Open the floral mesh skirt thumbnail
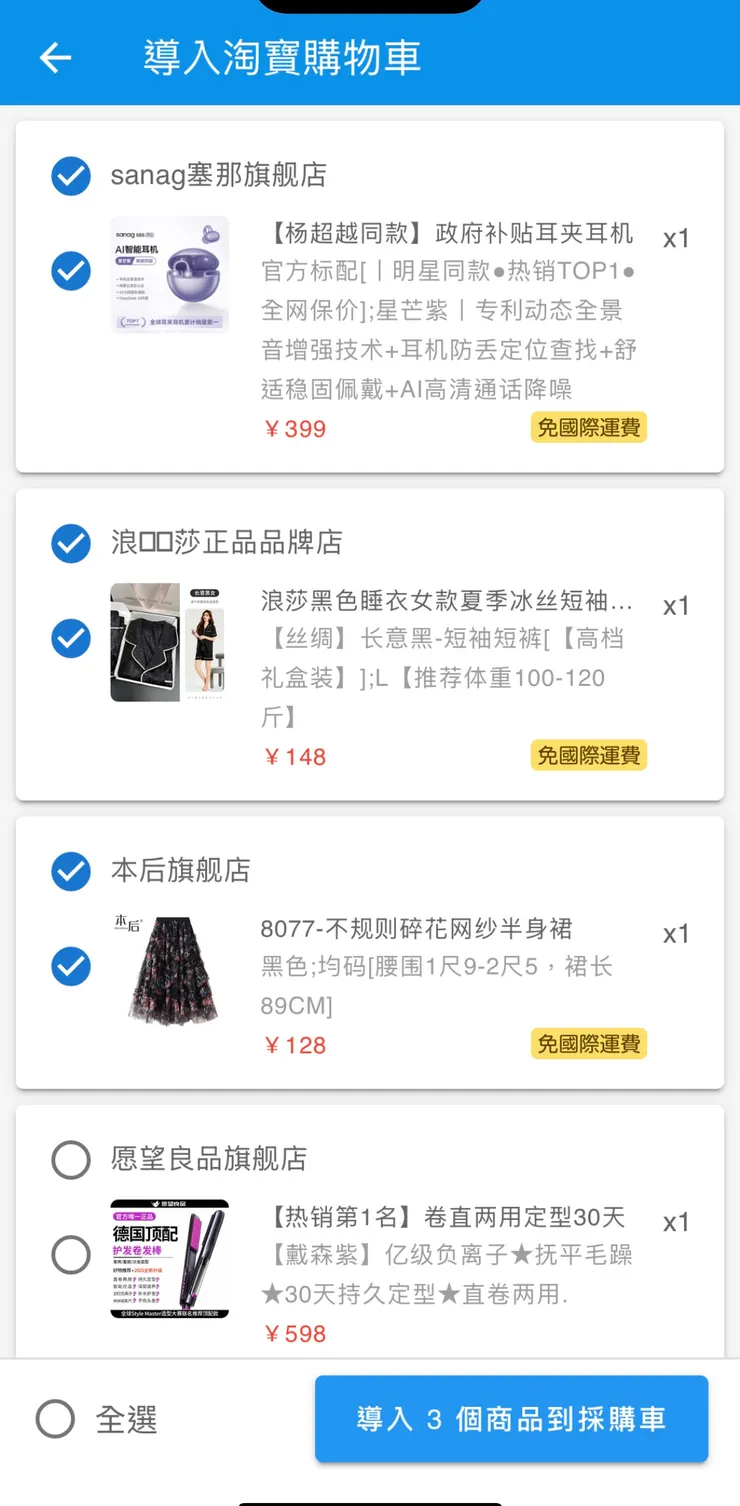740x1506 pixels. tap(168, 967)
